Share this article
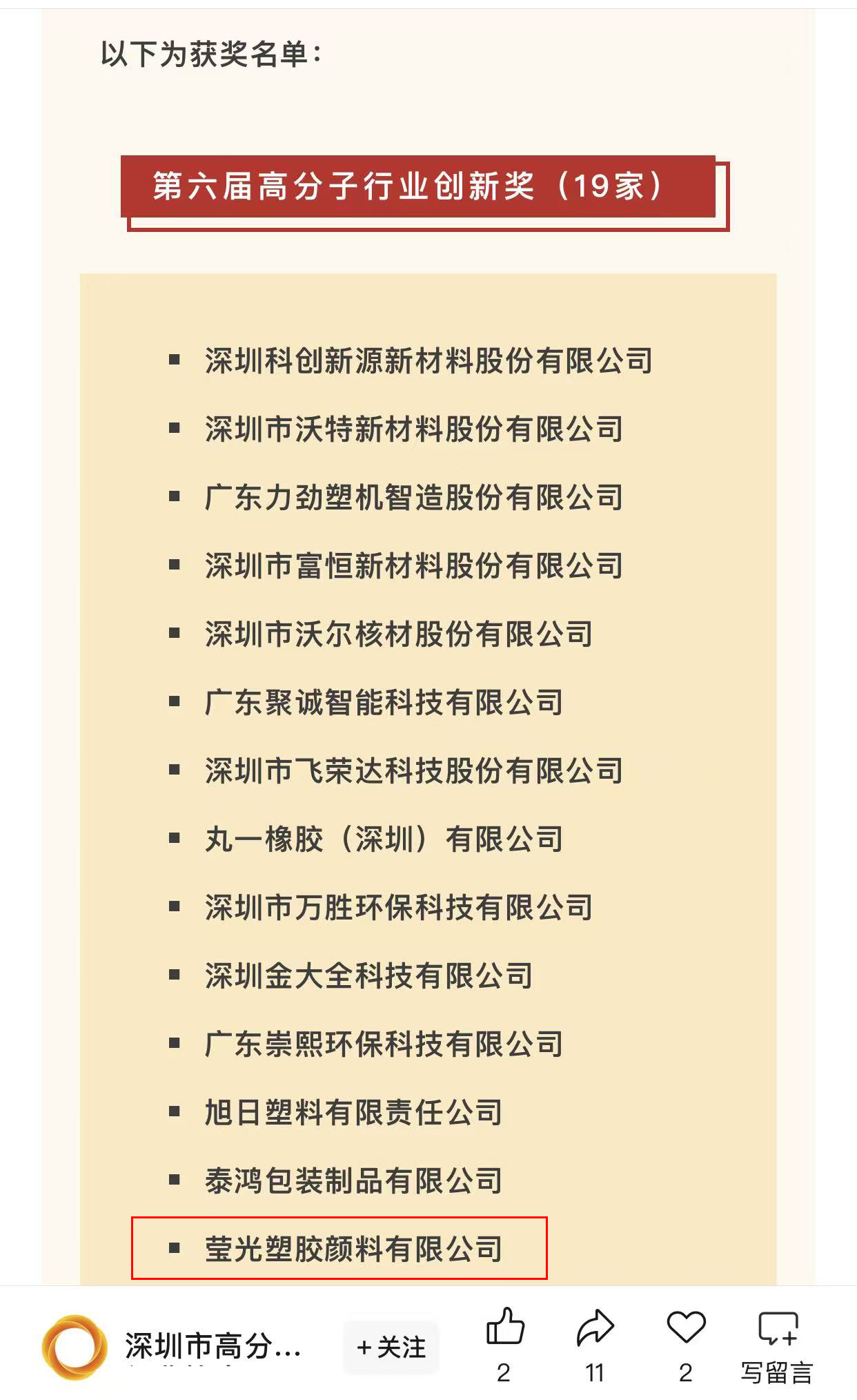This screenshot has height=1400, width=857. [595, 1328]
